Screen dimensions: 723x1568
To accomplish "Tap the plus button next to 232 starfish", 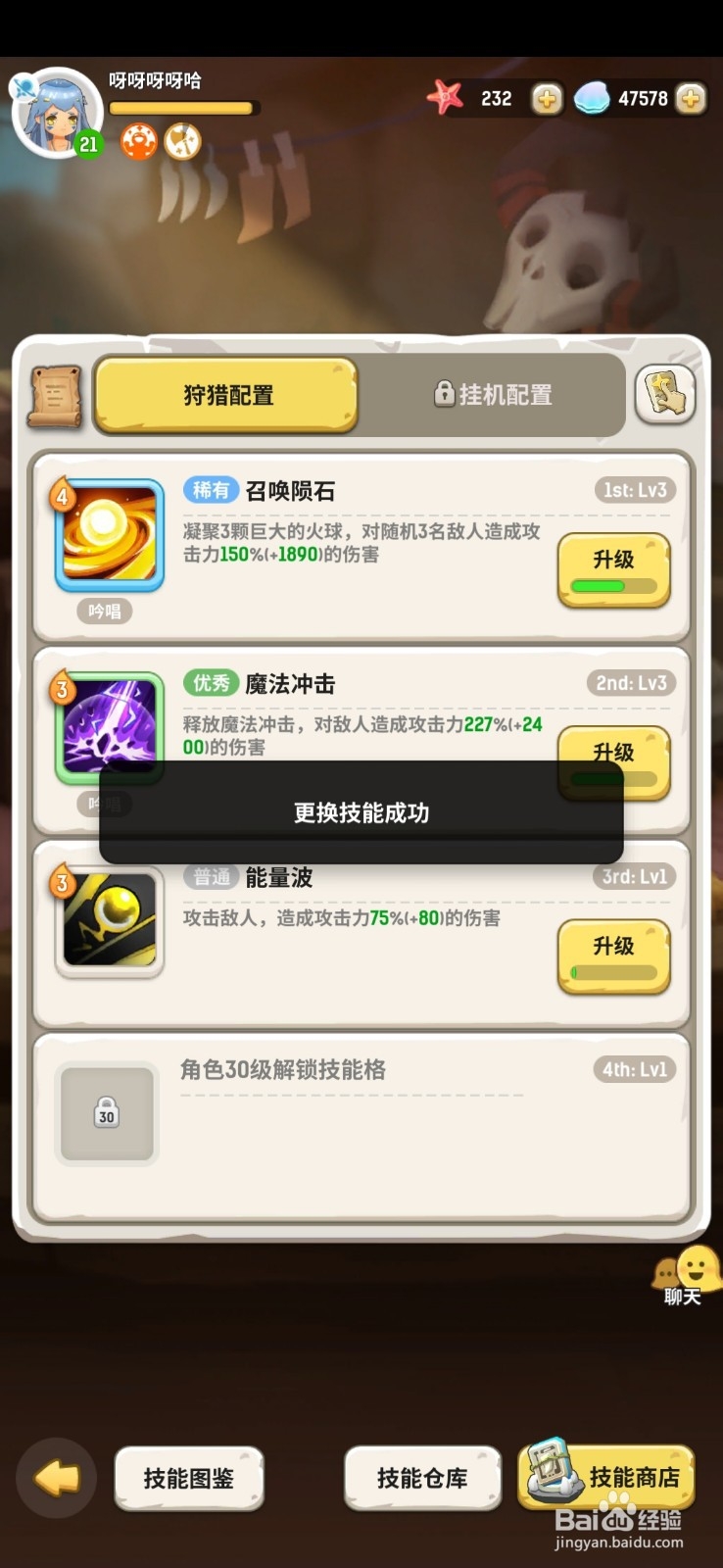I will [x=547, y=99].
